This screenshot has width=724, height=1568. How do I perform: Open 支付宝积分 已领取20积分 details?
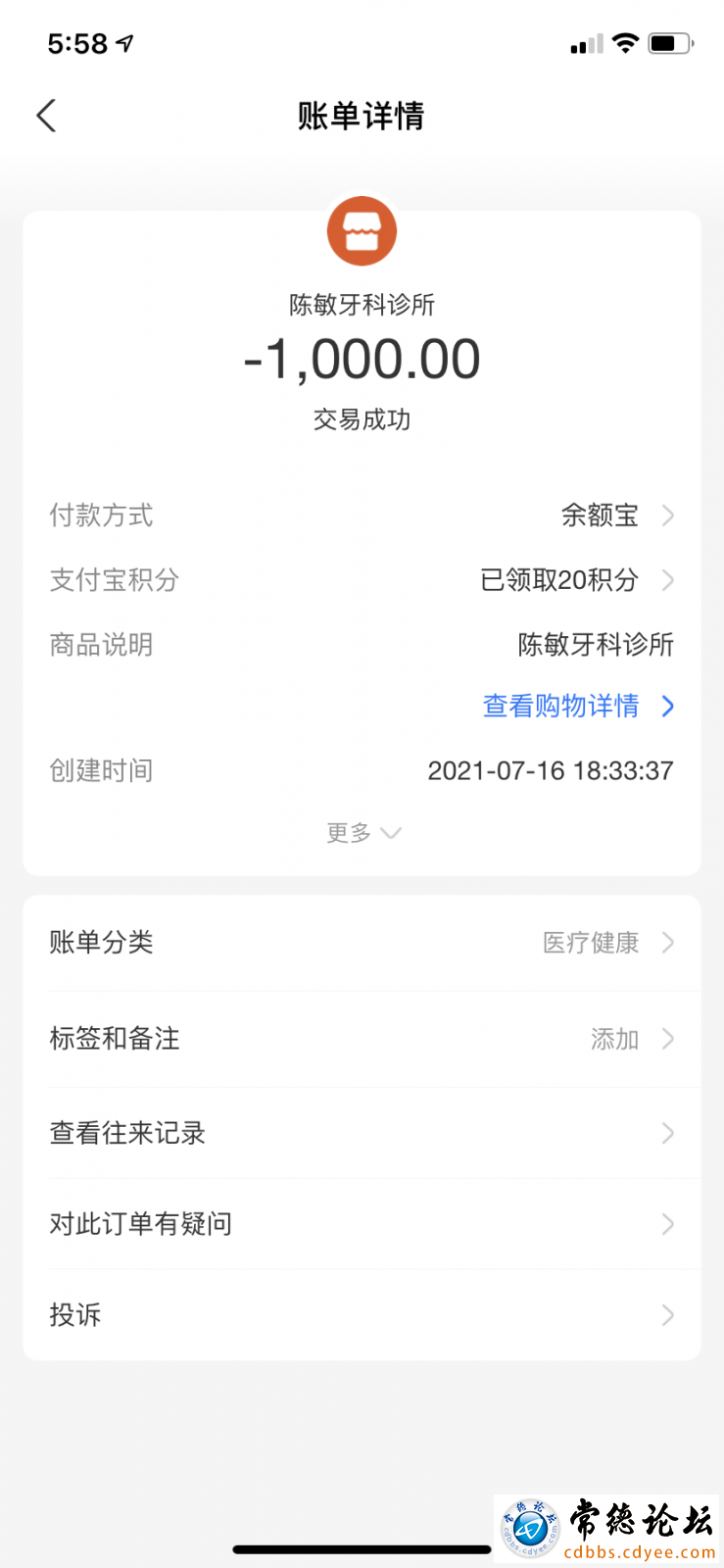click(362, 580)
